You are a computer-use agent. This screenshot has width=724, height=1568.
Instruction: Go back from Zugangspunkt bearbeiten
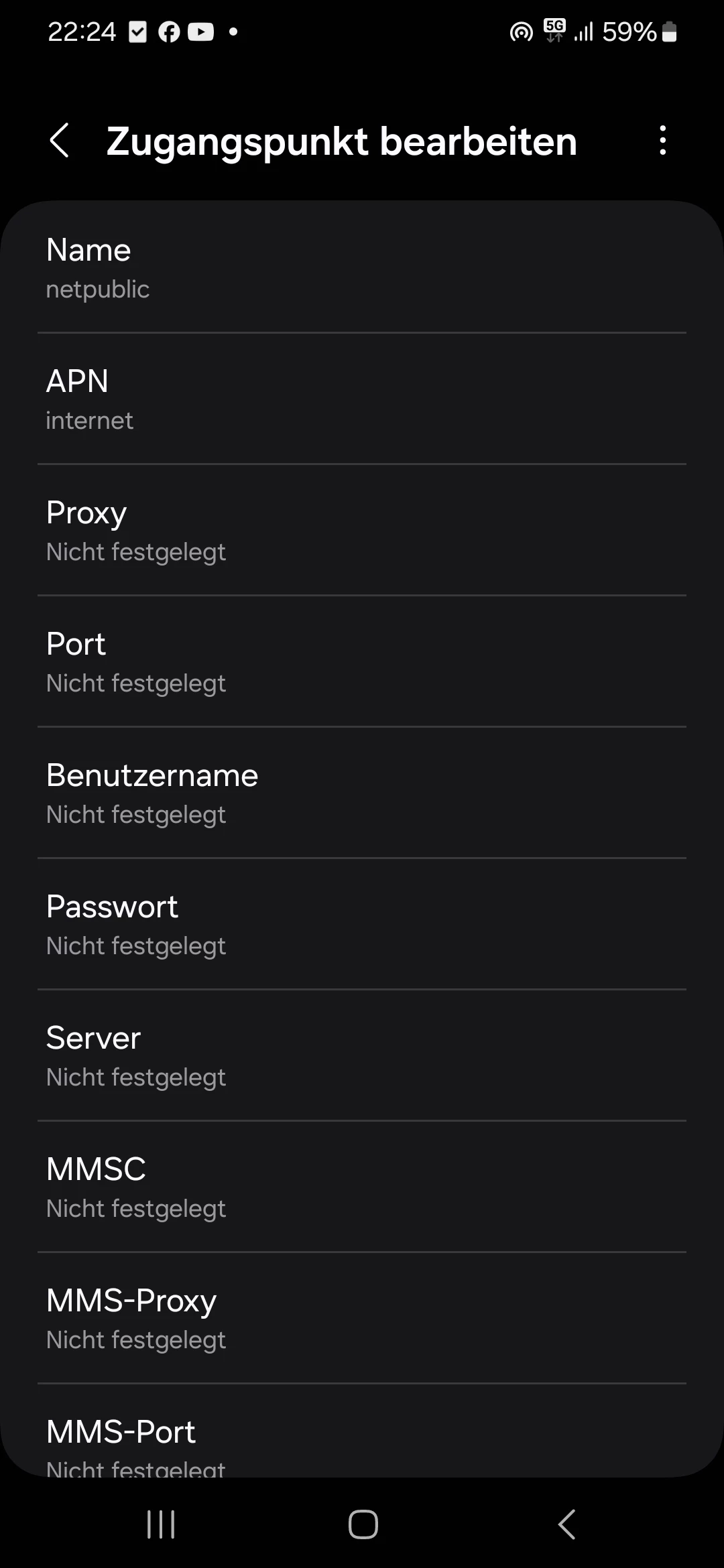[x=60, y=141]
